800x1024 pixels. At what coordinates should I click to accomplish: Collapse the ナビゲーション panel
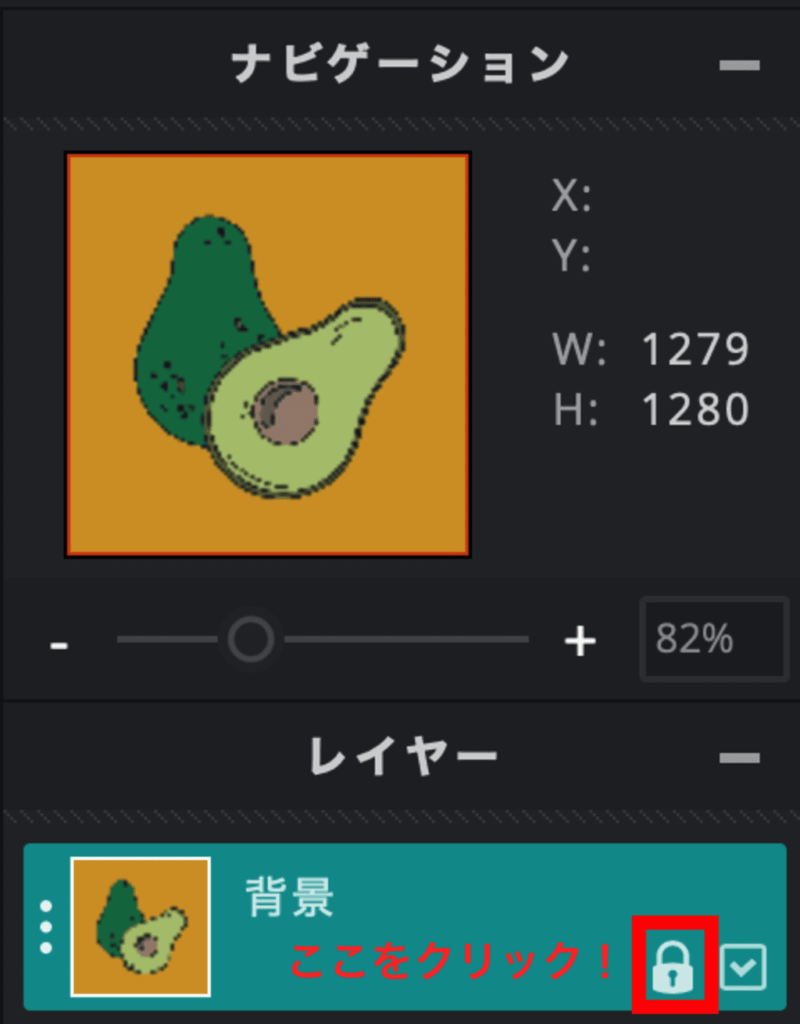point(739,66)
